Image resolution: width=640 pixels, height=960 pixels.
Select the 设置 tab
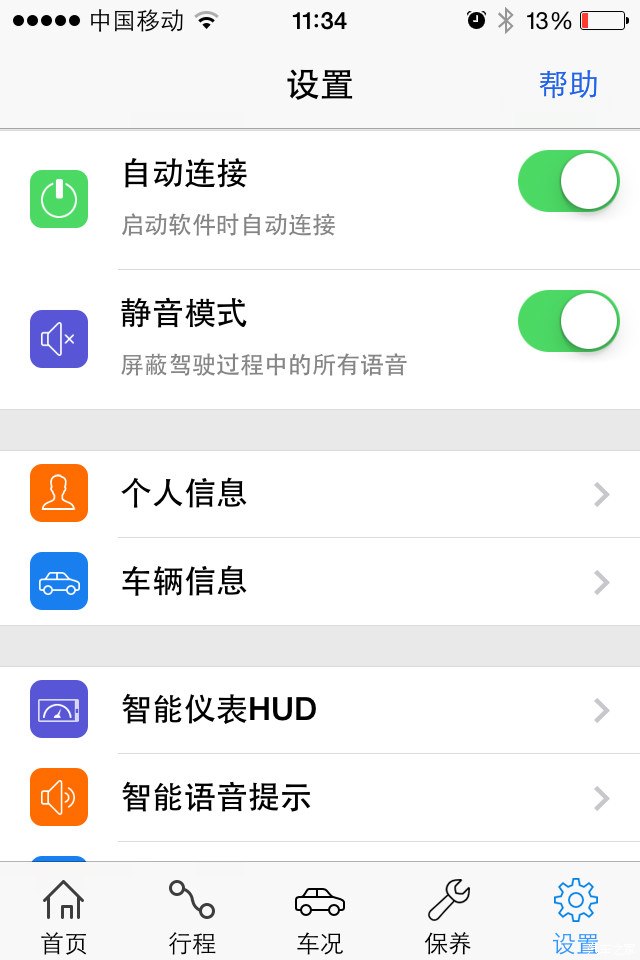575,914
